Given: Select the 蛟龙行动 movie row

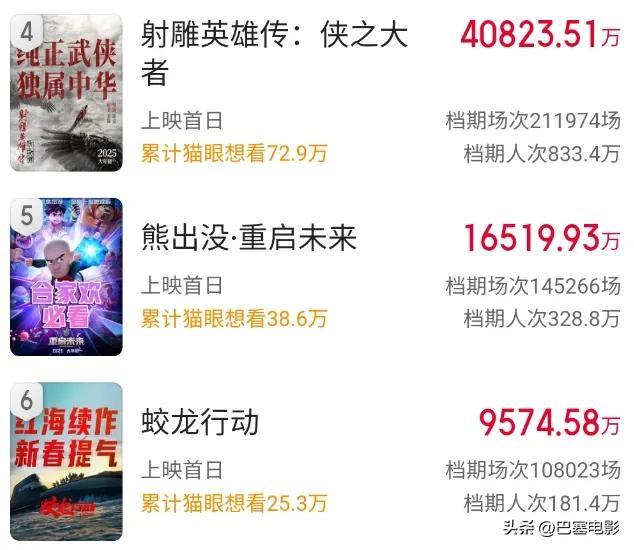Looking at the screenshot, I should click(x=200, y=422).
